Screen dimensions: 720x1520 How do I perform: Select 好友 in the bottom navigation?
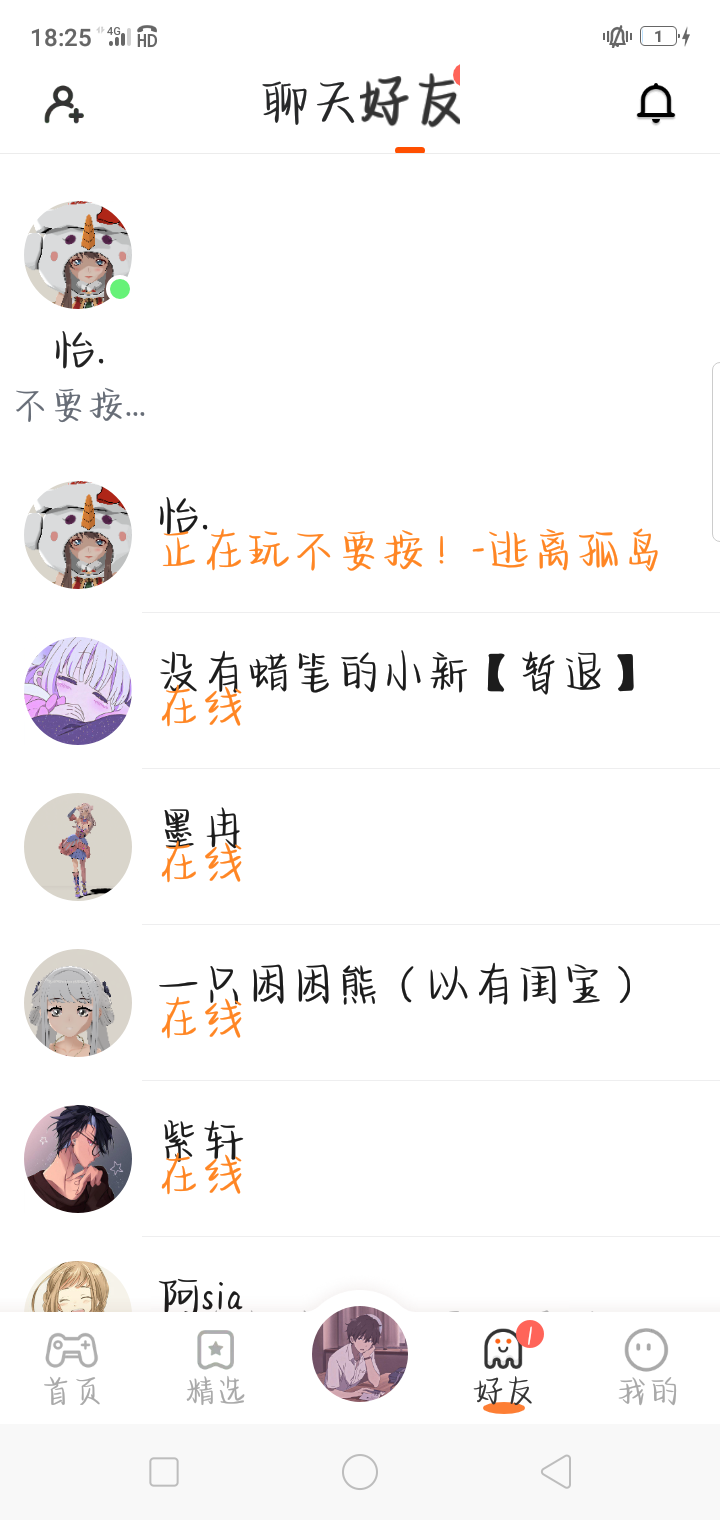[x=503, y=1368]
